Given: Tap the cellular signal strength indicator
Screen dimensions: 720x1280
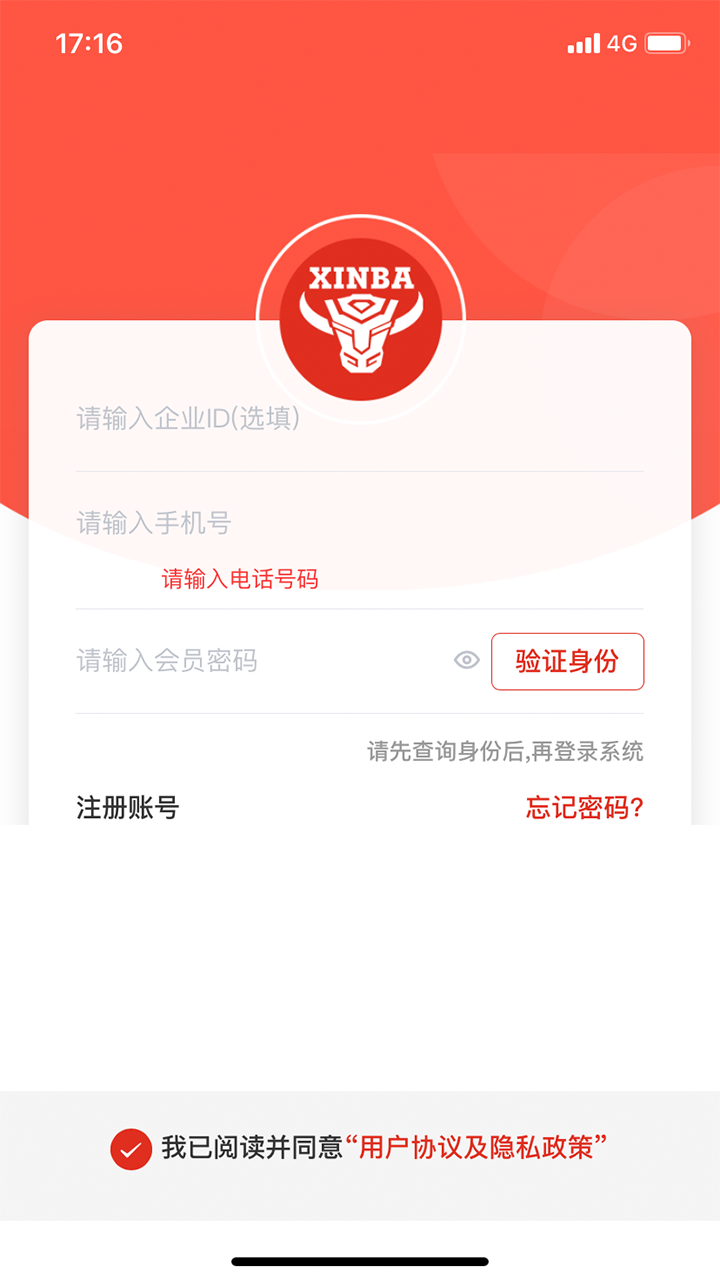Looking at the screenshot, I should (583, 43).
